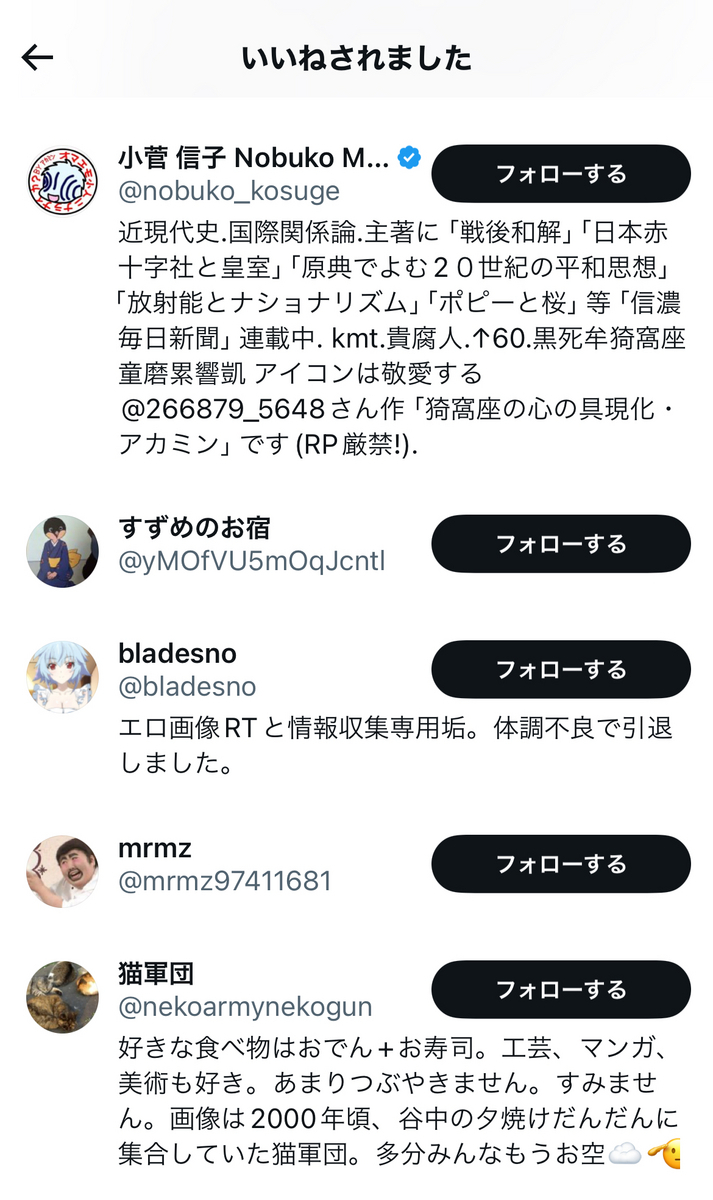713x1200 pixels.
Task: Follow すずめのお宿
Action: [x=560, y=544]
